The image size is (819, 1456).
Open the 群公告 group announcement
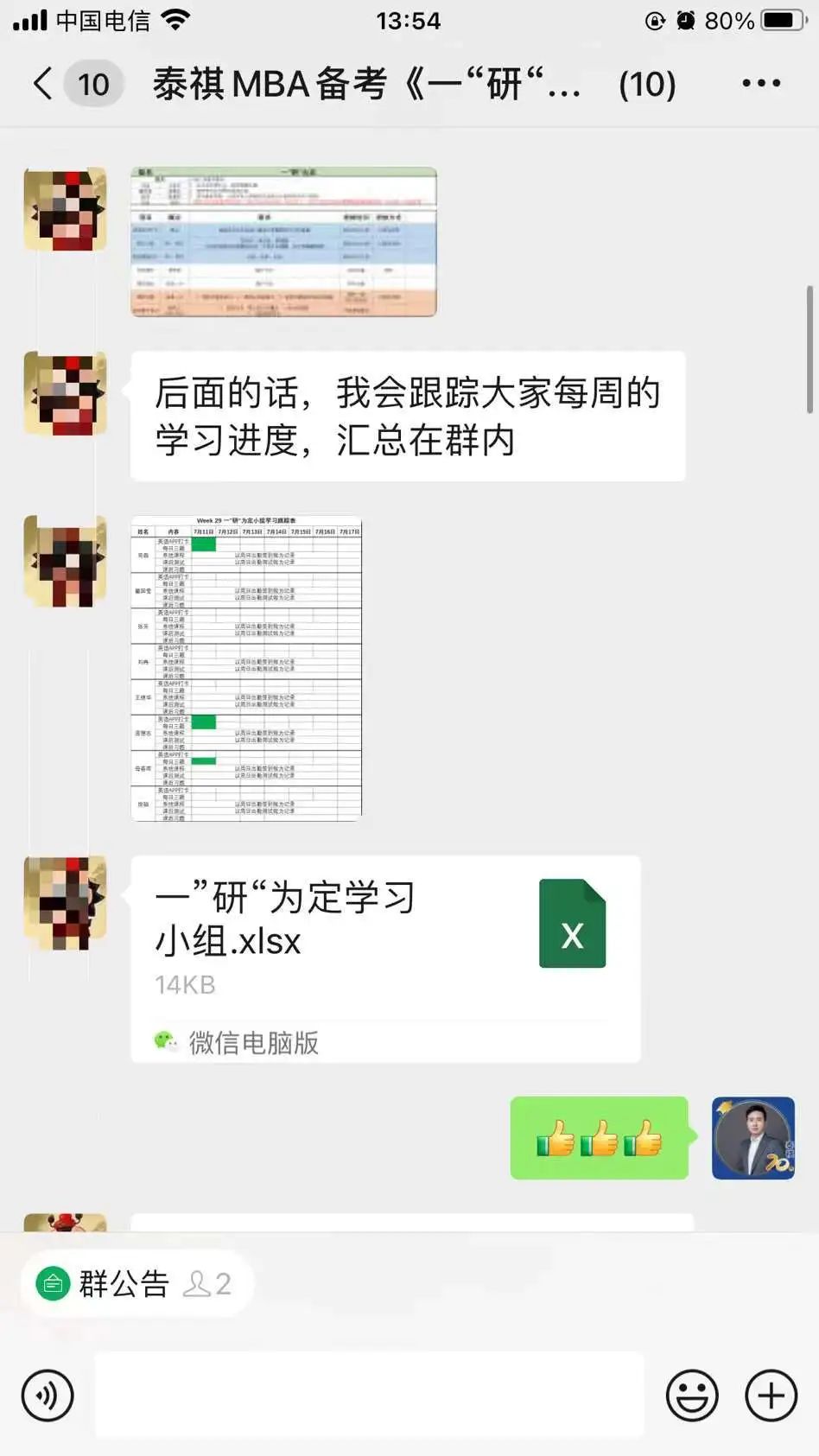123,1284
